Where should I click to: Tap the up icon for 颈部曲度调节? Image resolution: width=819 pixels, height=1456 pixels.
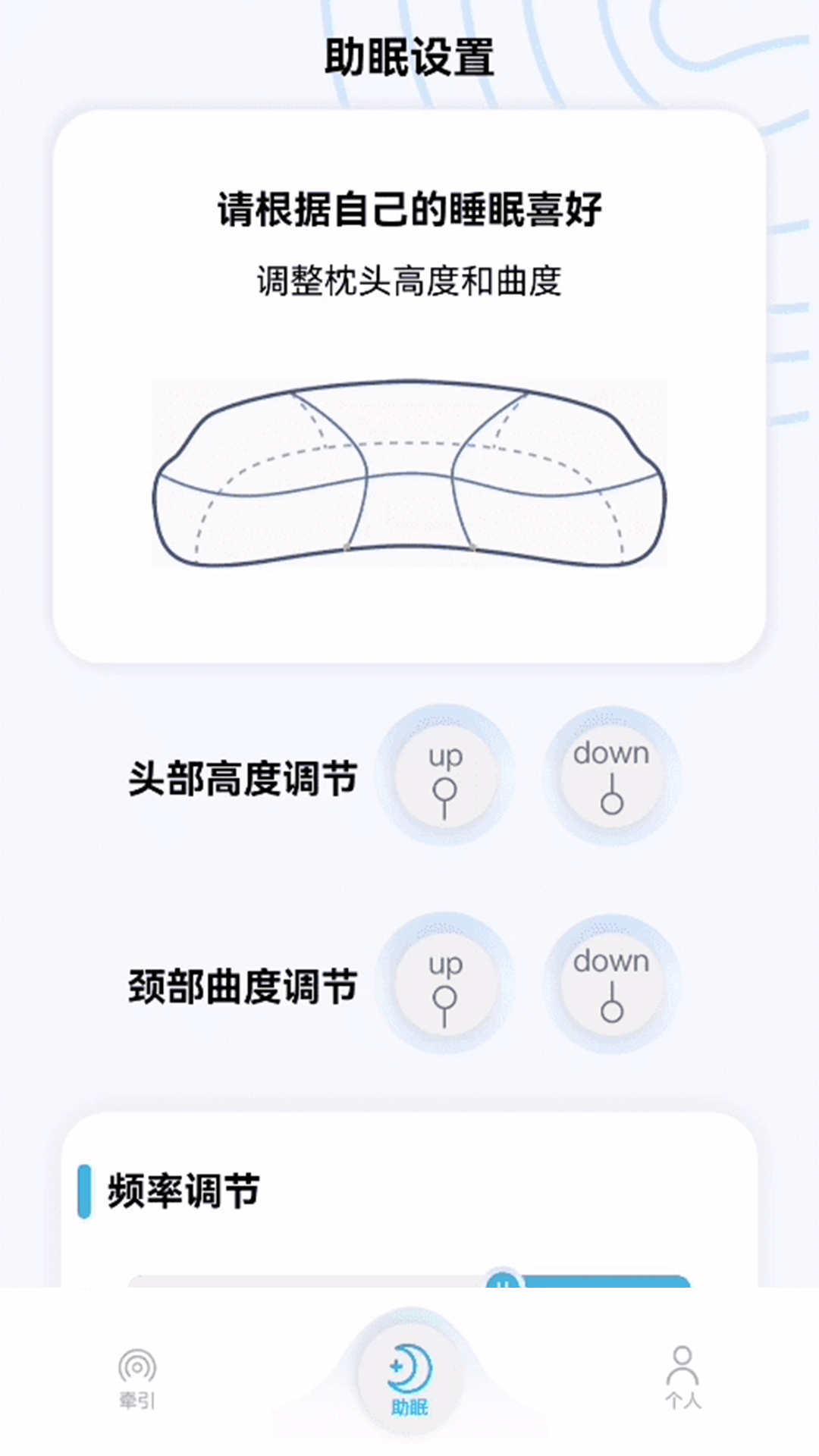(445, 982)
